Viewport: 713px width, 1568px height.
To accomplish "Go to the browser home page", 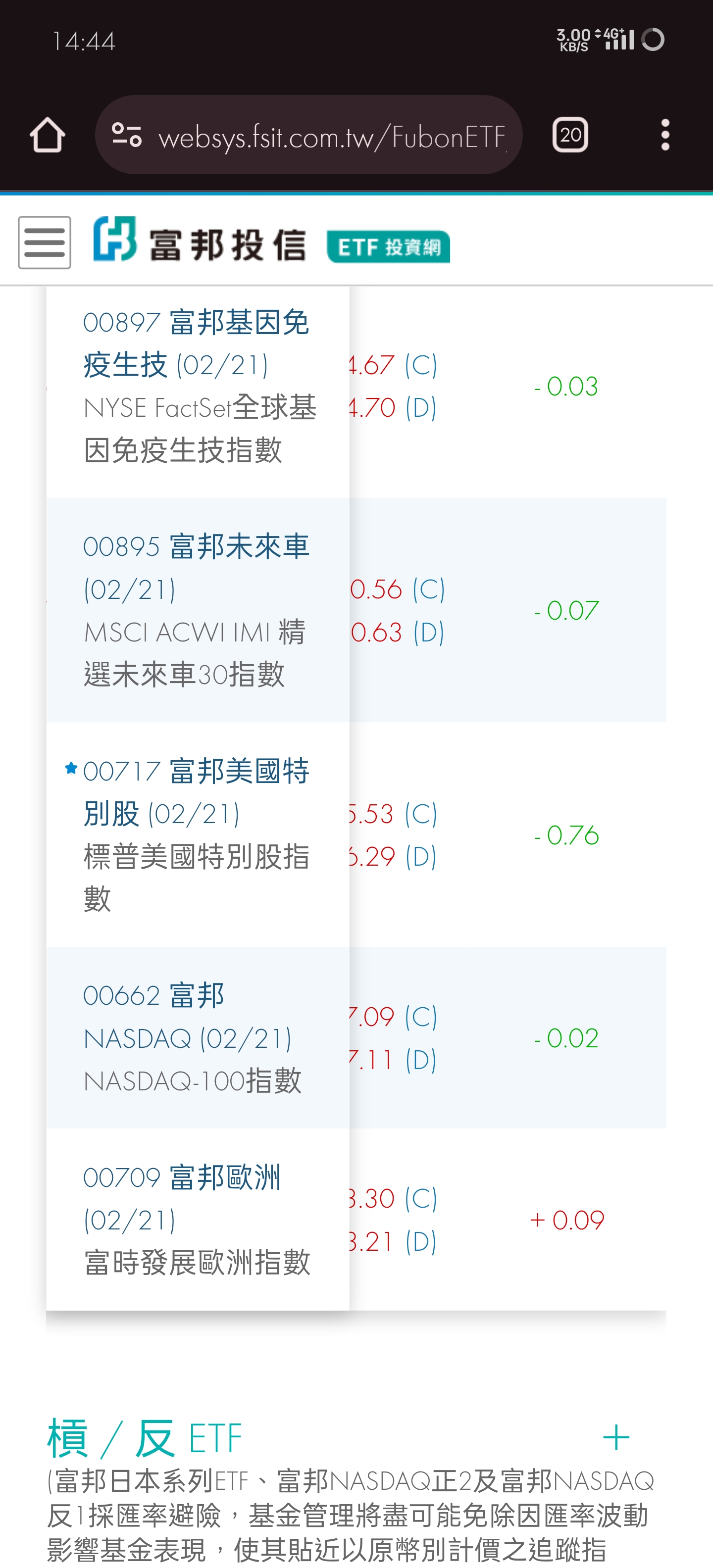I will [48, 135].
